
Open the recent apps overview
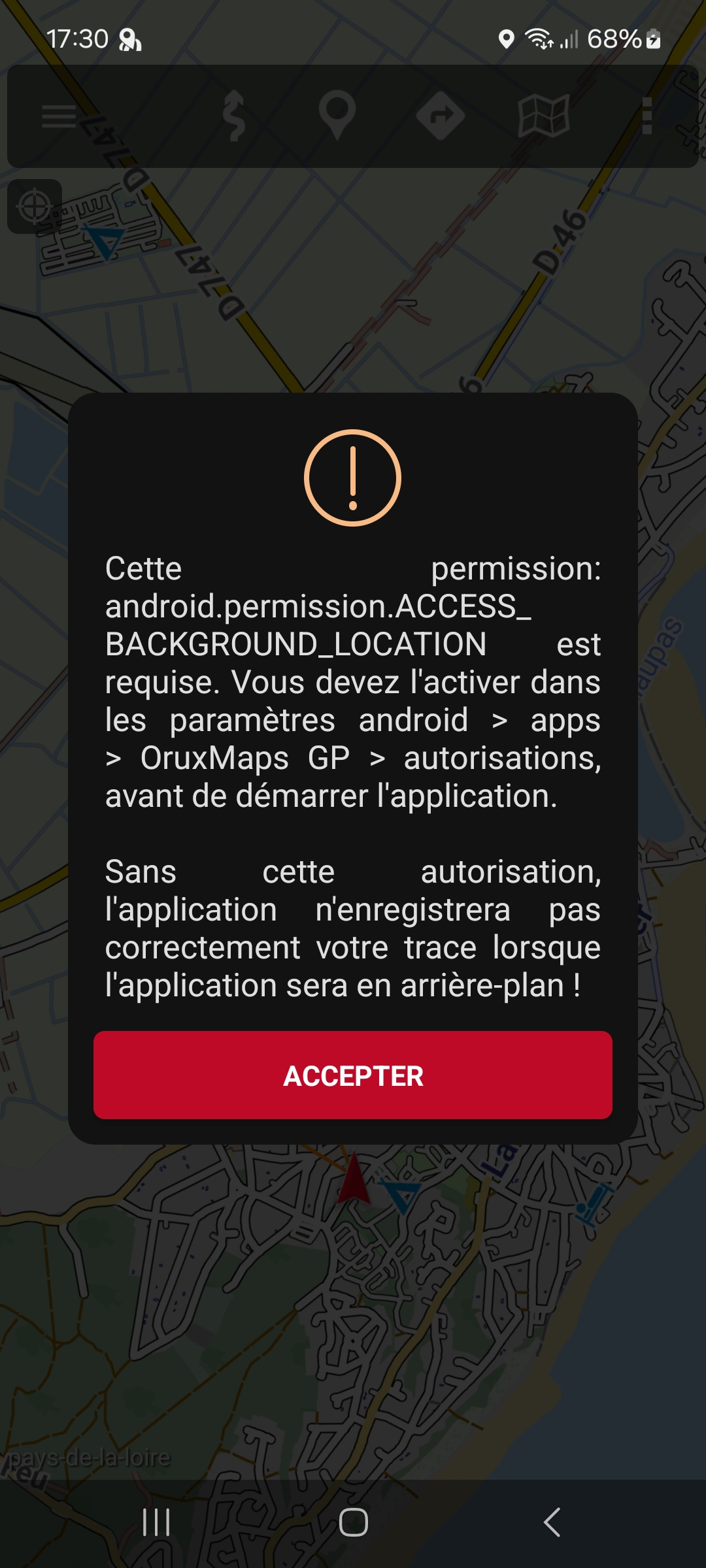156,1522
